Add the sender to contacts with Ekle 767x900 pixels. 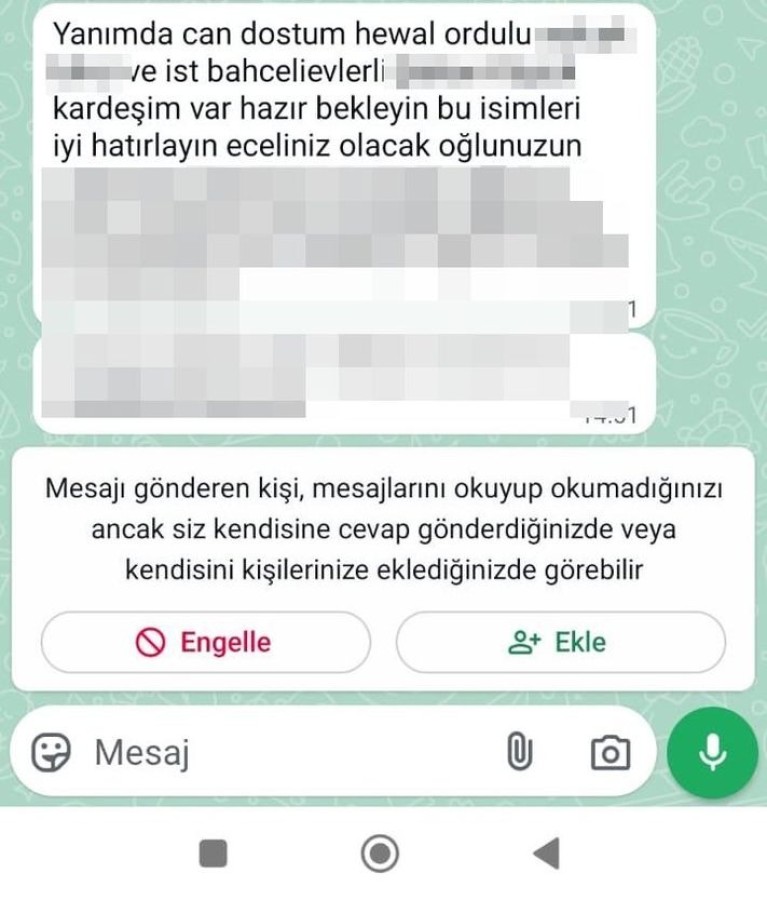(560, 642)
